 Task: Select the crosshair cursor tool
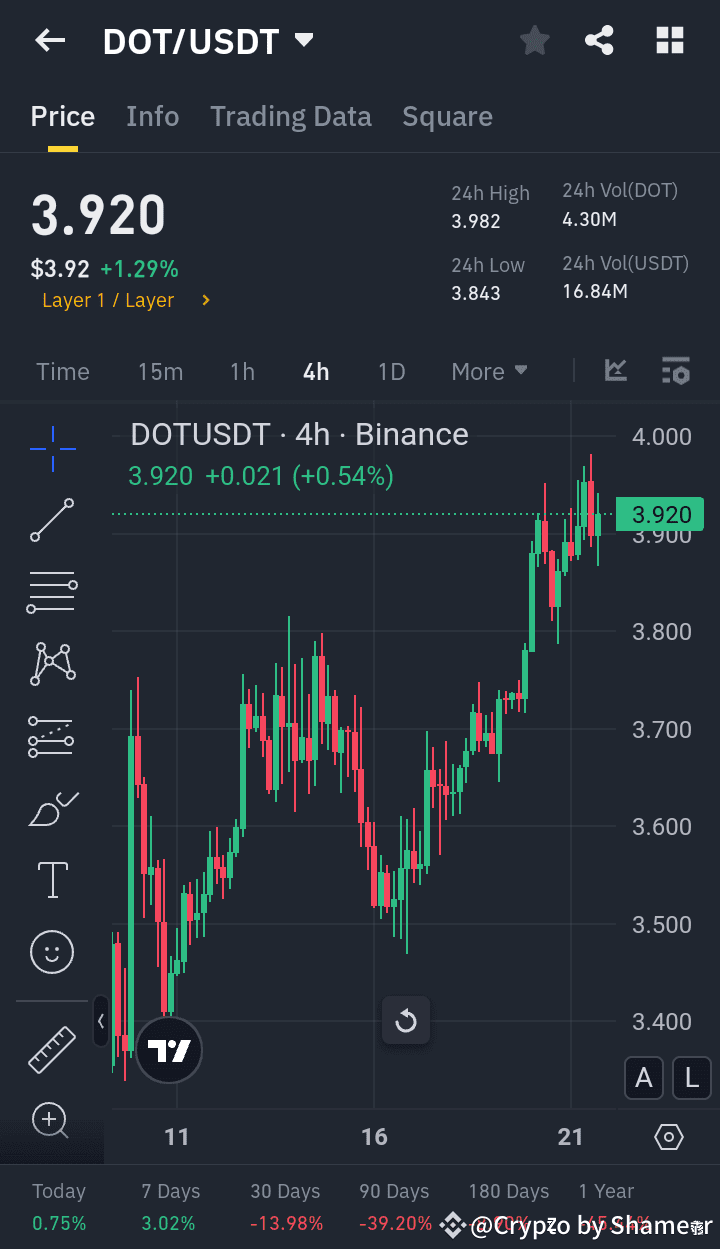51,449
